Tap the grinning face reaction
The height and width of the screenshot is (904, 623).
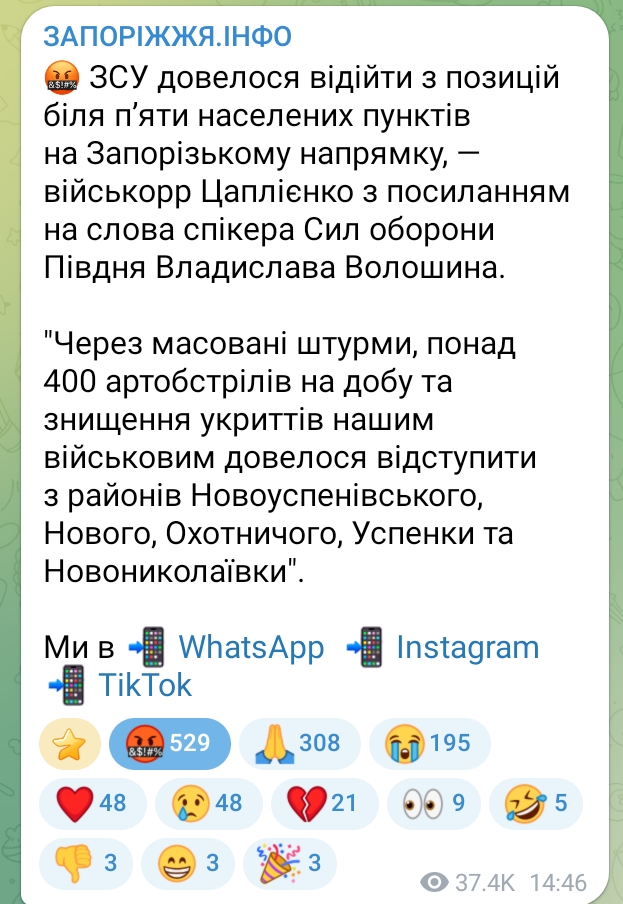(187, 861)
